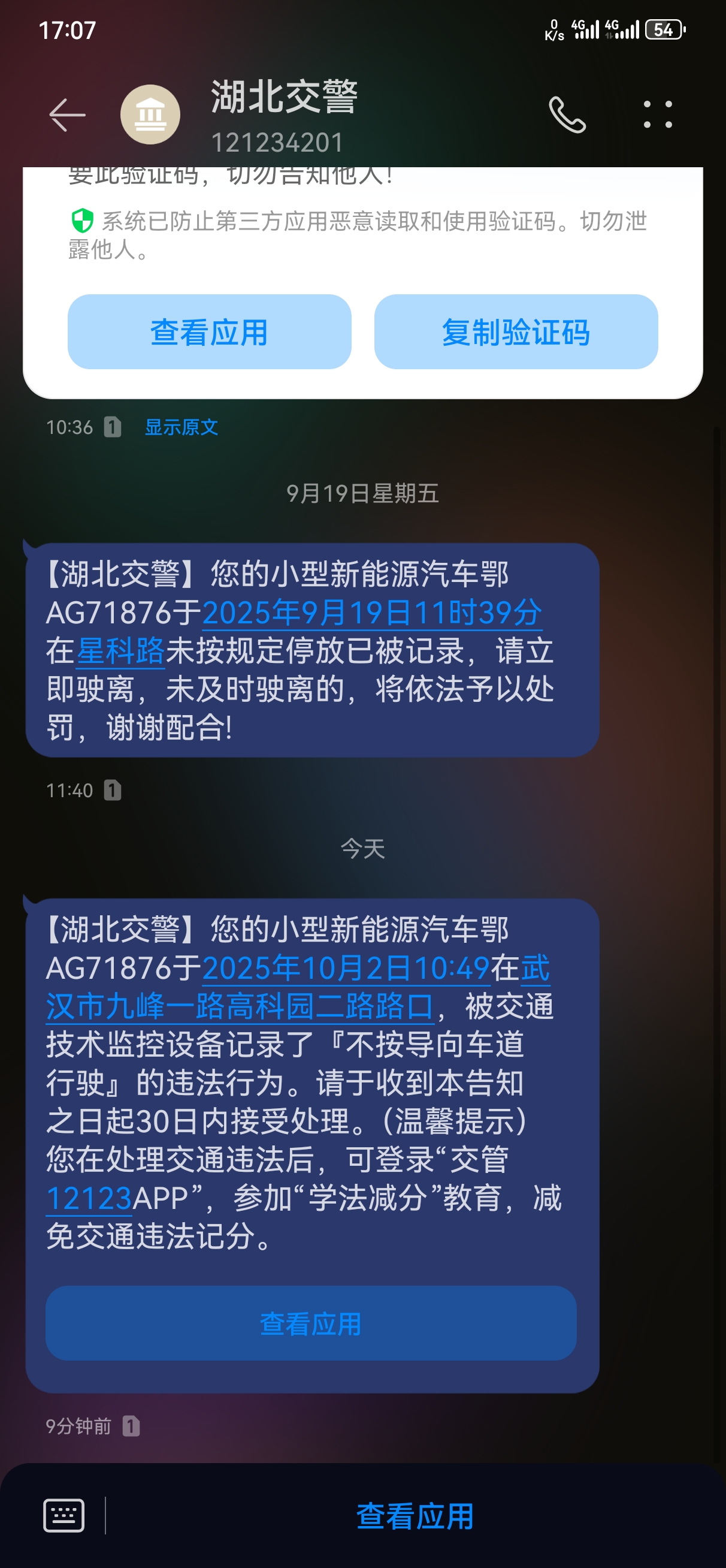Copy the code with 复制验证码
The height and width of the screenshot is (1568, 726).
[516, 331]
